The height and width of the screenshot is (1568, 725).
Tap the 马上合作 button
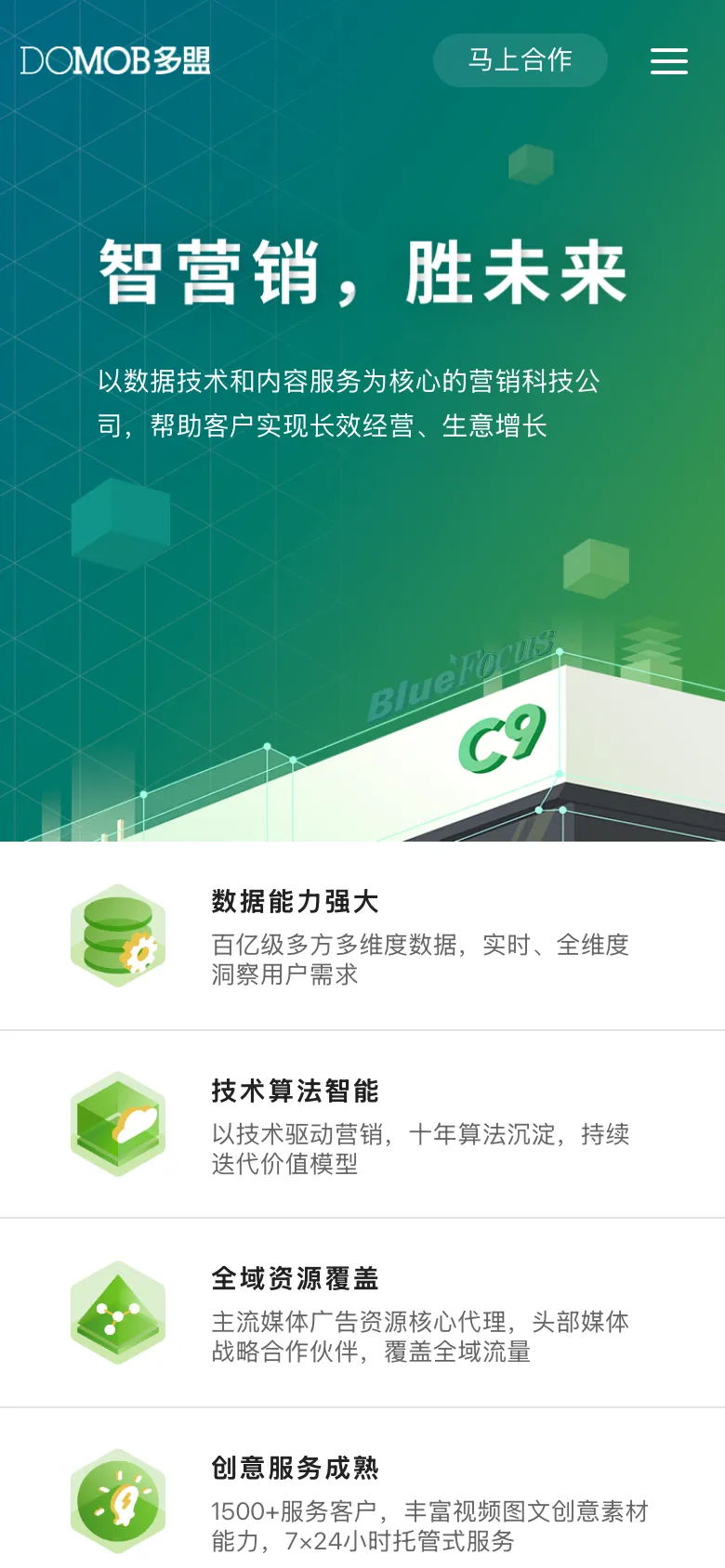pos(520,60)
